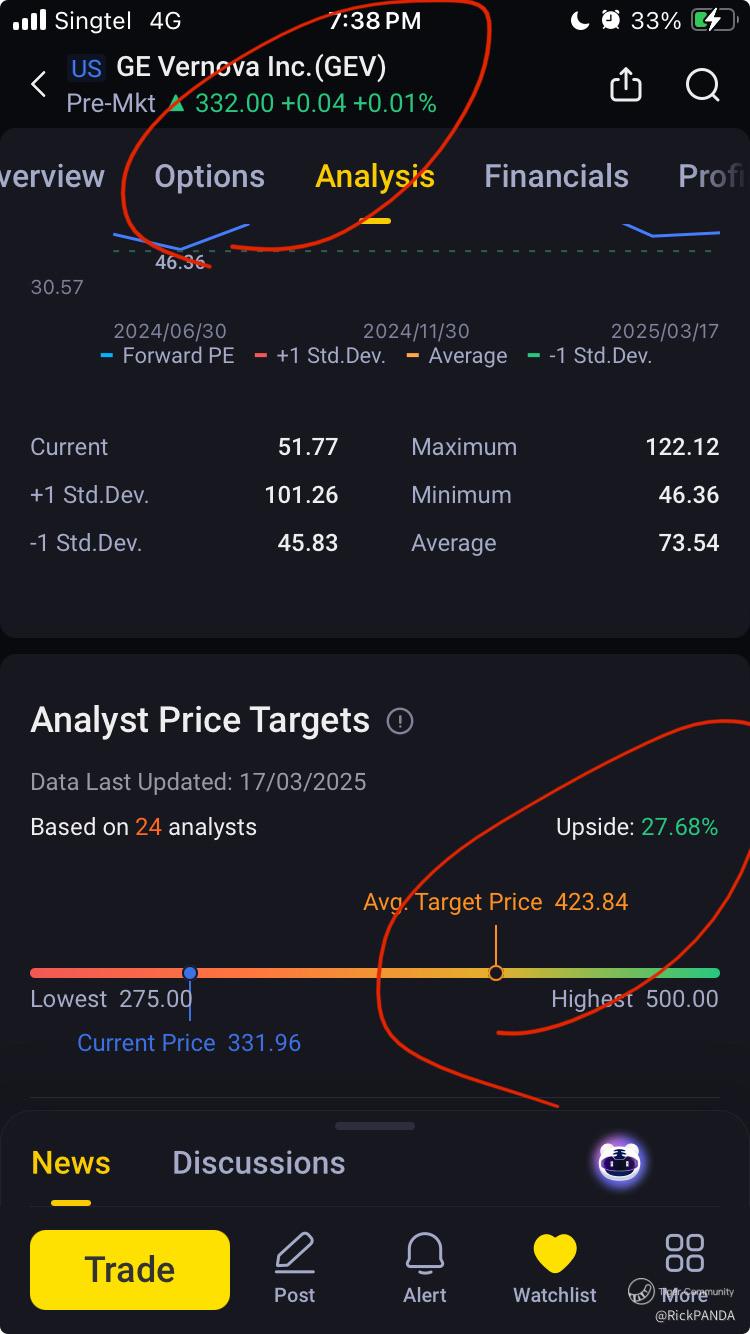This screenshot has height=1334, width=750.
Task: Switch to the Options tab
Action: (x=209, y=177)
